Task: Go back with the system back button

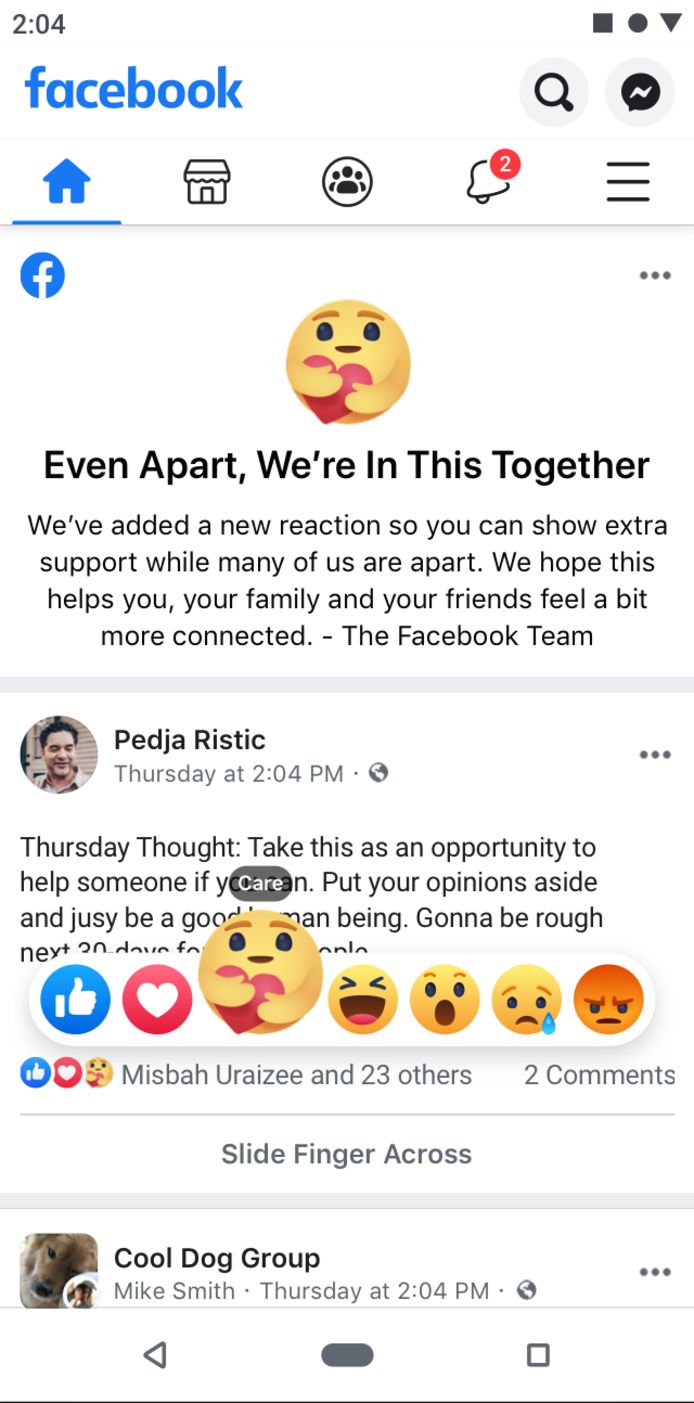Action: [x=154, y=1355]
